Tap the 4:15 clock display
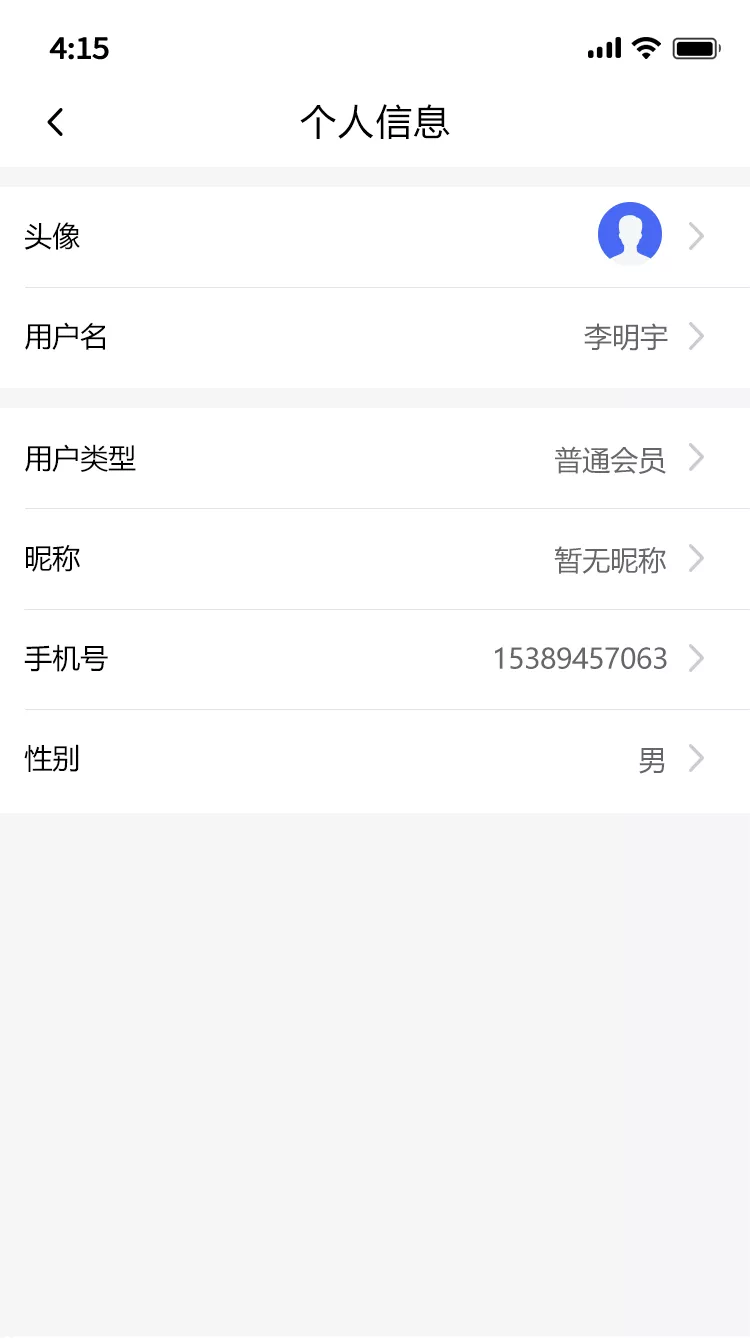Viewport: 750px width, 1341px height. point(81,48)
